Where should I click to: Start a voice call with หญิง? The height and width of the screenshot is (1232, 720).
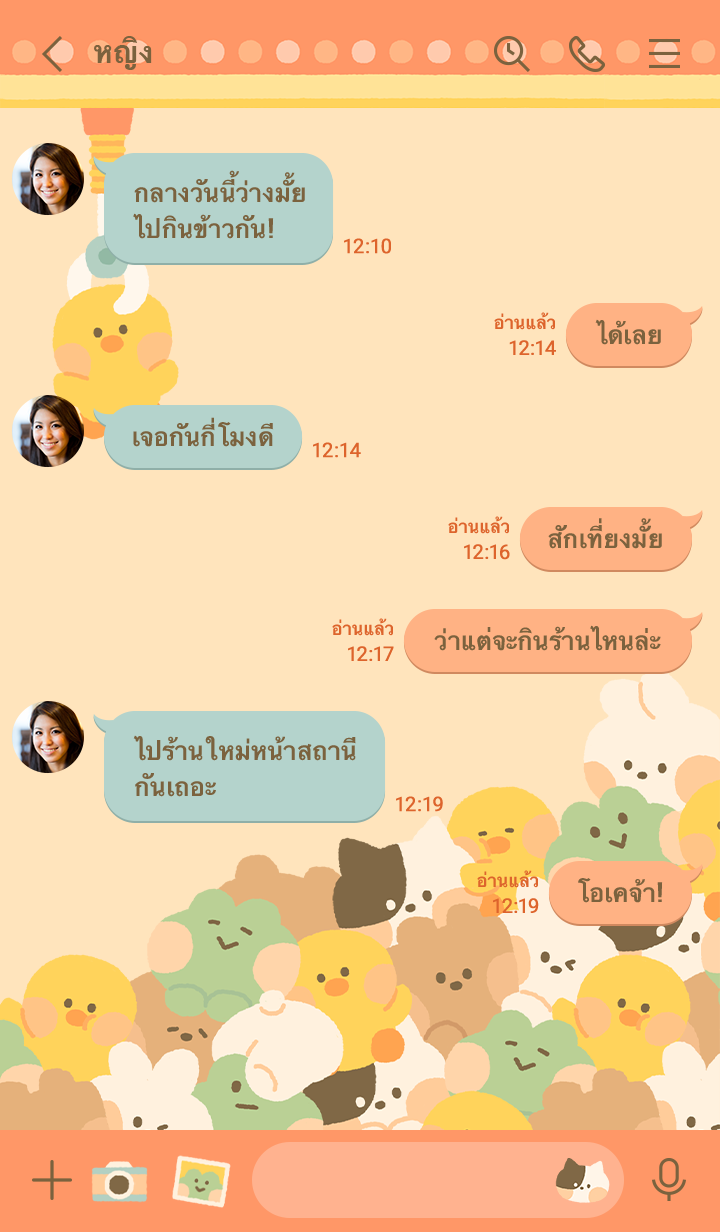click(586, 53)
